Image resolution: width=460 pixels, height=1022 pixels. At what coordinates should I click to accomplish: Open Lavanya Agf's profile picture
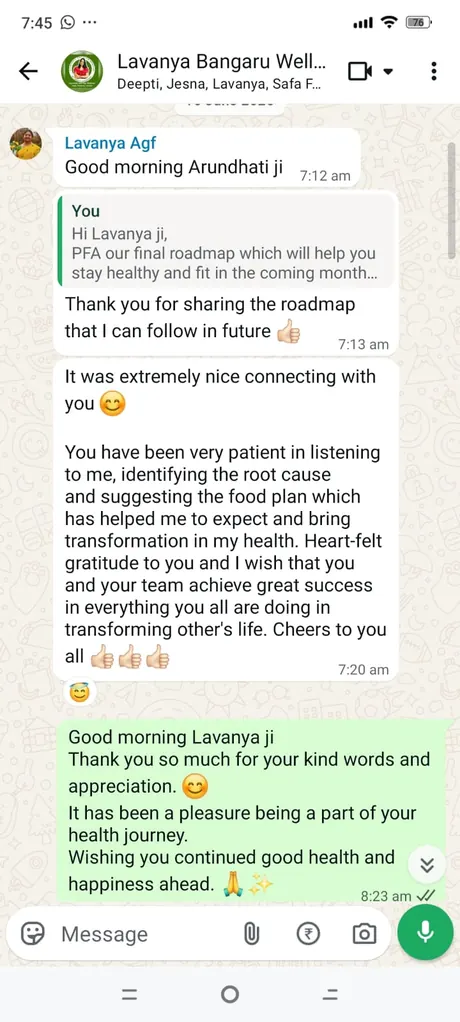25,144
